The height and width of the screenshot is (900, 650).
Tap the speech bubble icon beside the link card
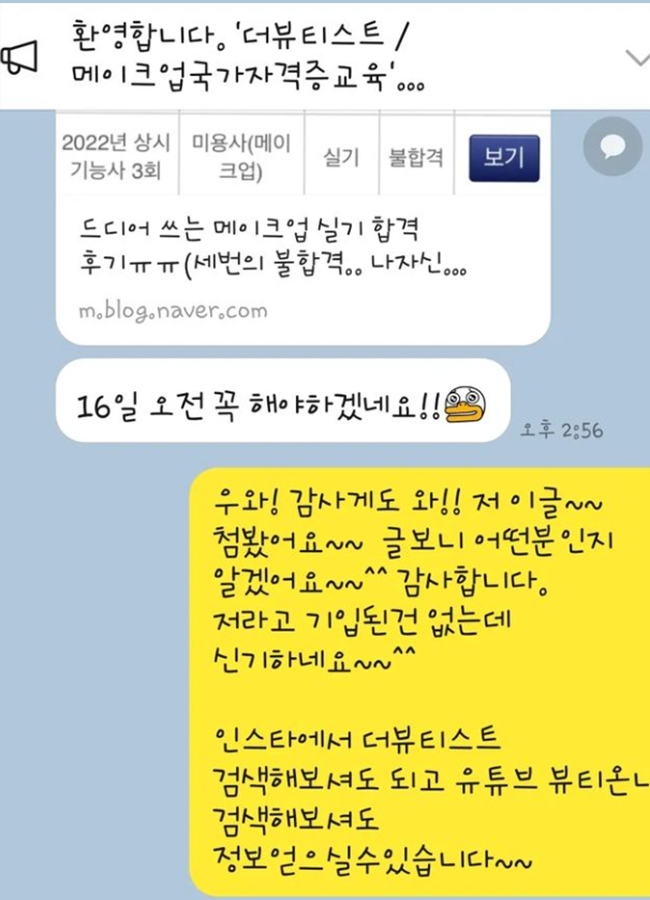click(611, 147)
